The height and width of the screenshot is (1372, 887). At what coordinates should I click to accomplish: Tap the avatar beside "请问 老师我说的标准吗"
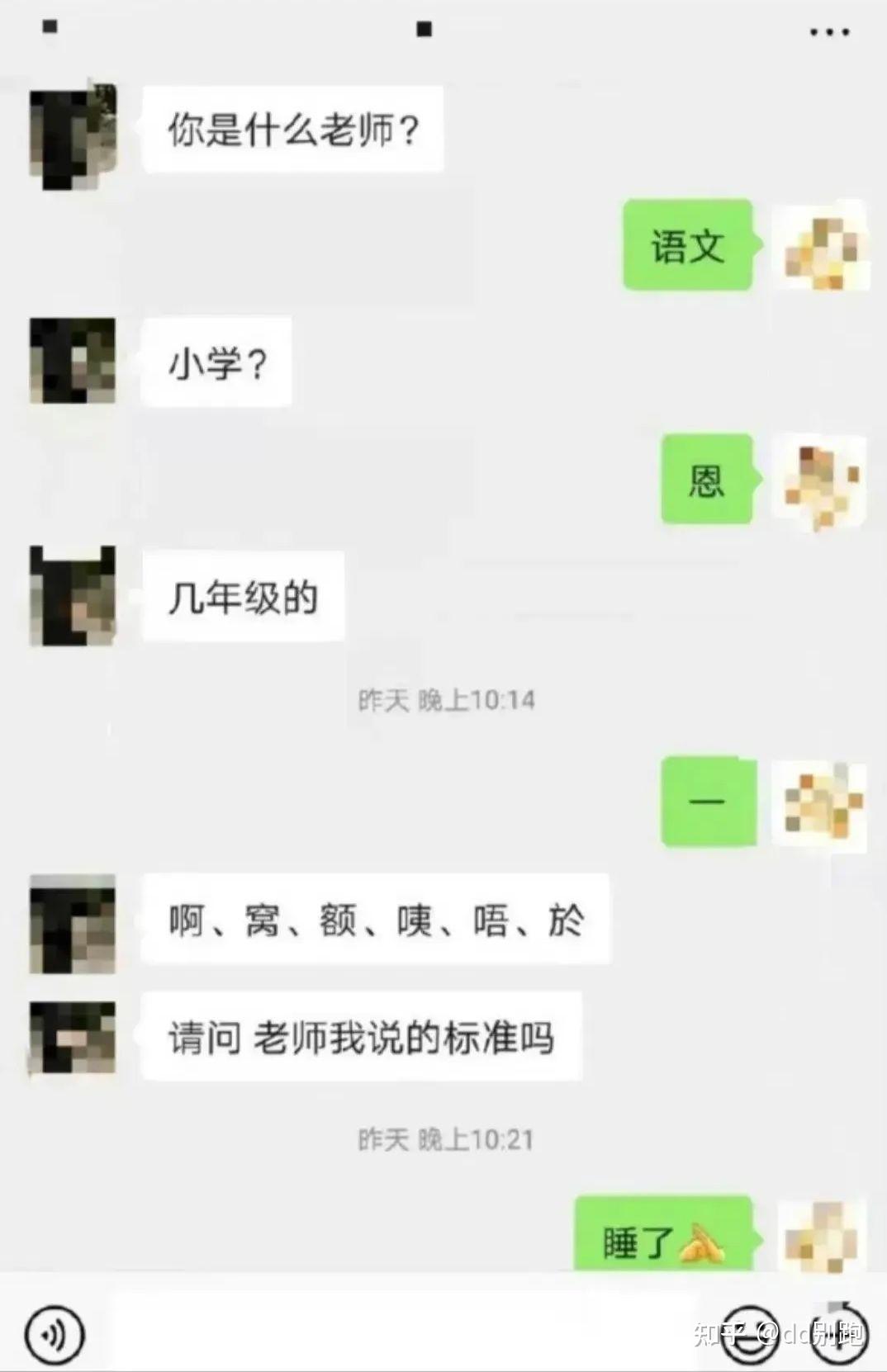point(73,1037)
